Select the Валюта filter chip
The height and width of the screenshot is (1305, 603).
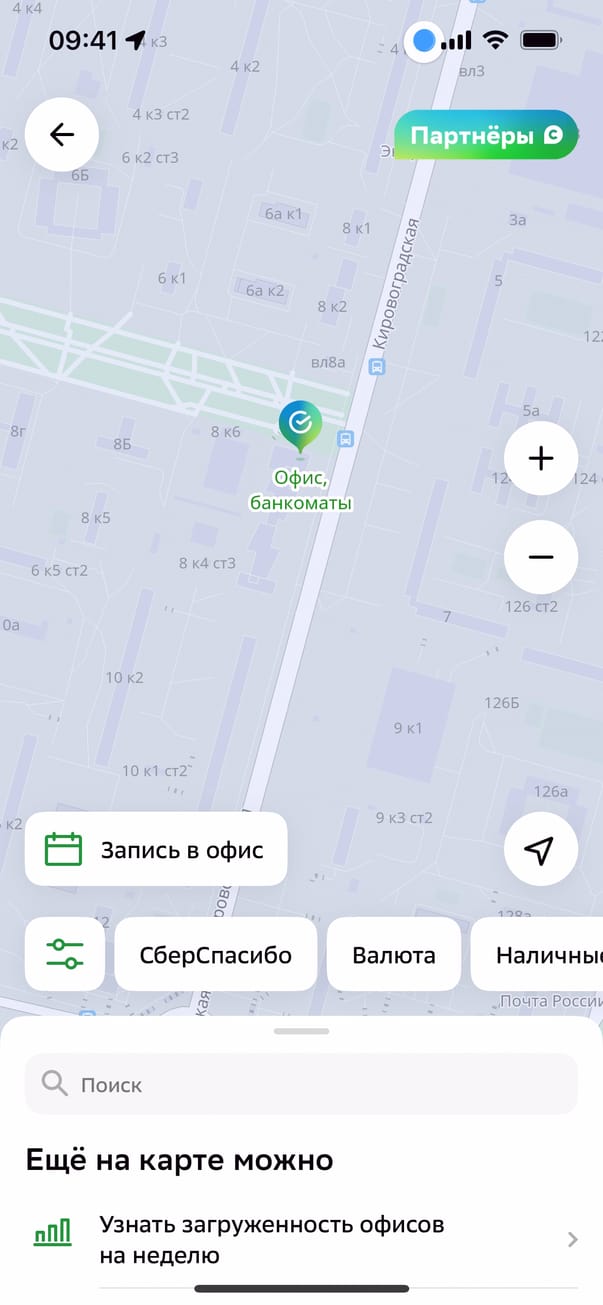click(x=394, y=954)
